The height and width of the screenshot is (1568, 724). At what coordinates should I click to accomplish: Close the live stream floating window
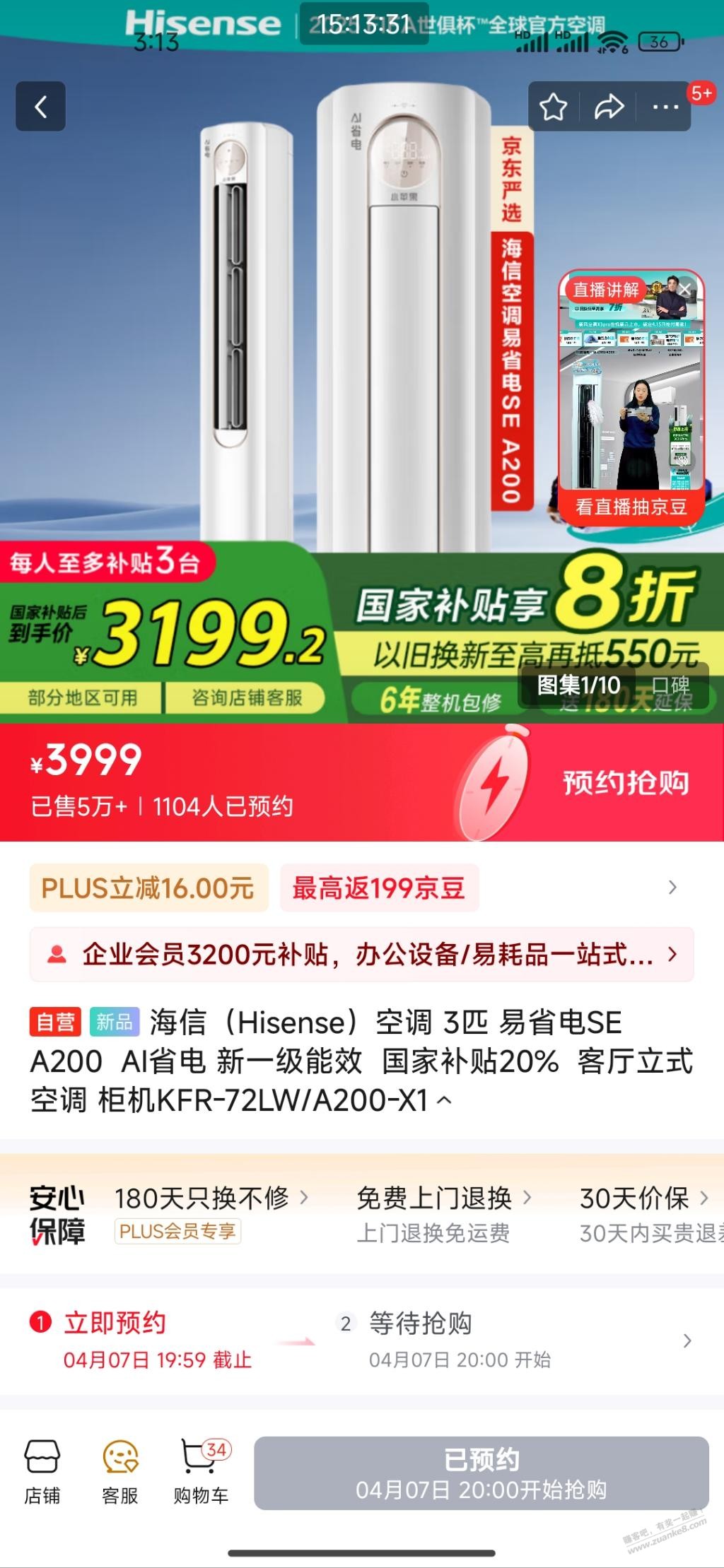(685, 289)
